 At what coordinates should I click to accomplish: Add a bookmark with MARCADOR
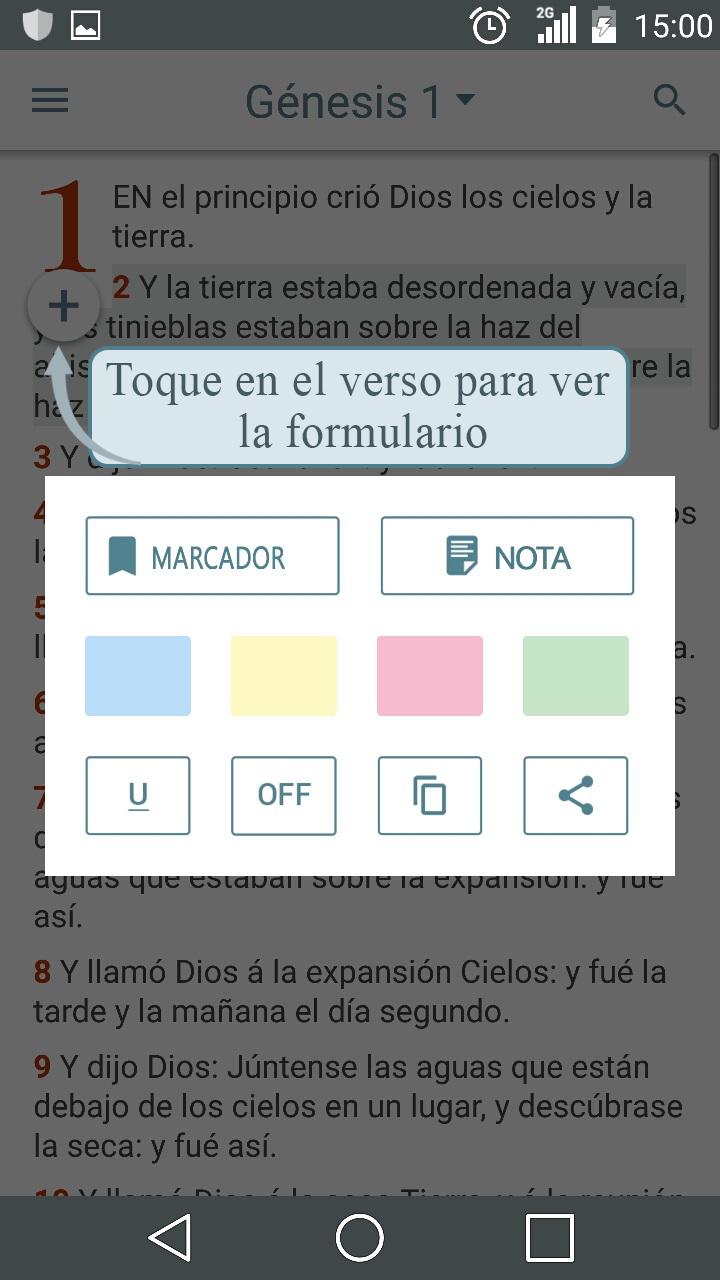(212, 555)
